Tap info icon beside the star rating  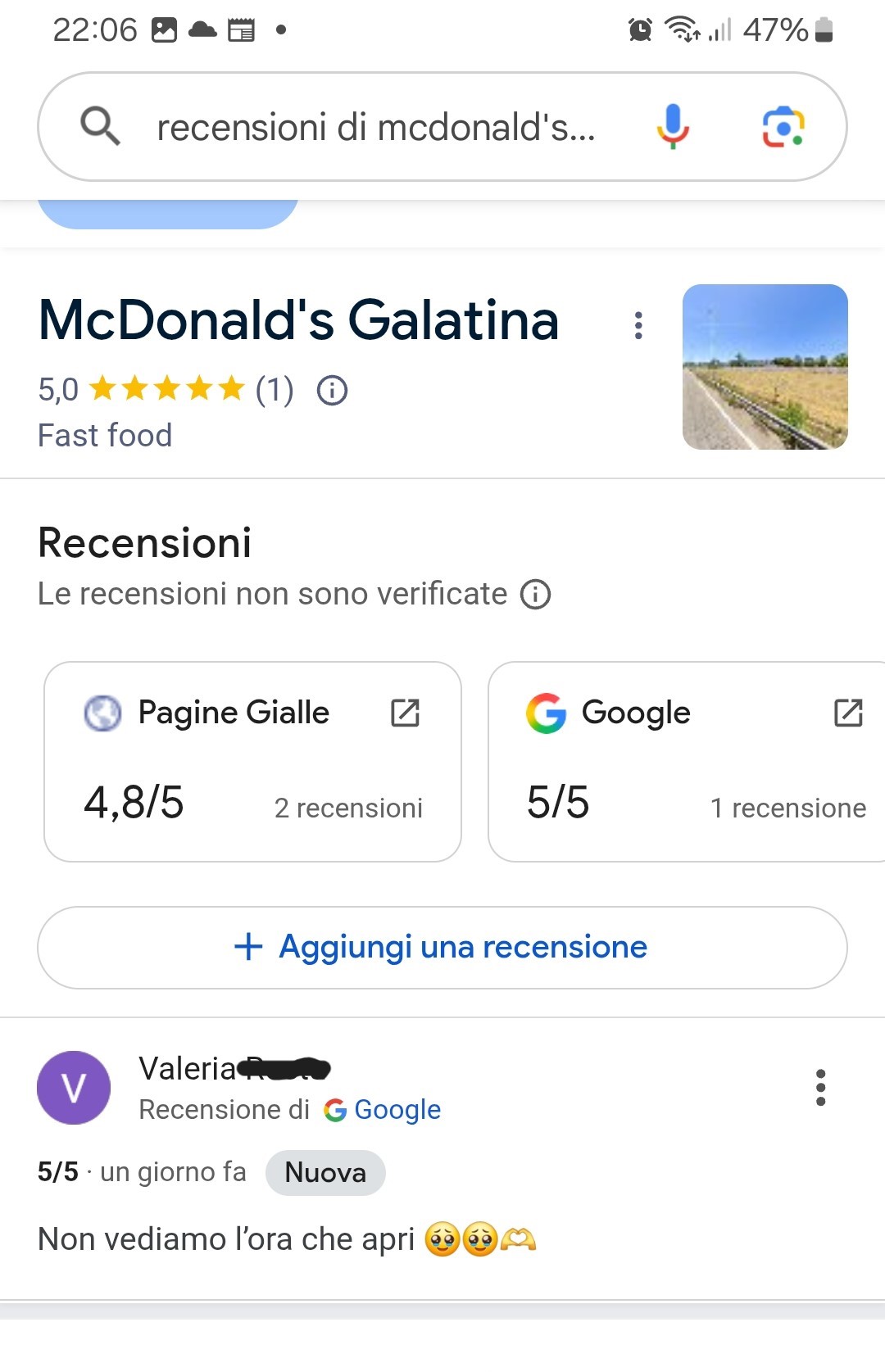tap(332, 391)
